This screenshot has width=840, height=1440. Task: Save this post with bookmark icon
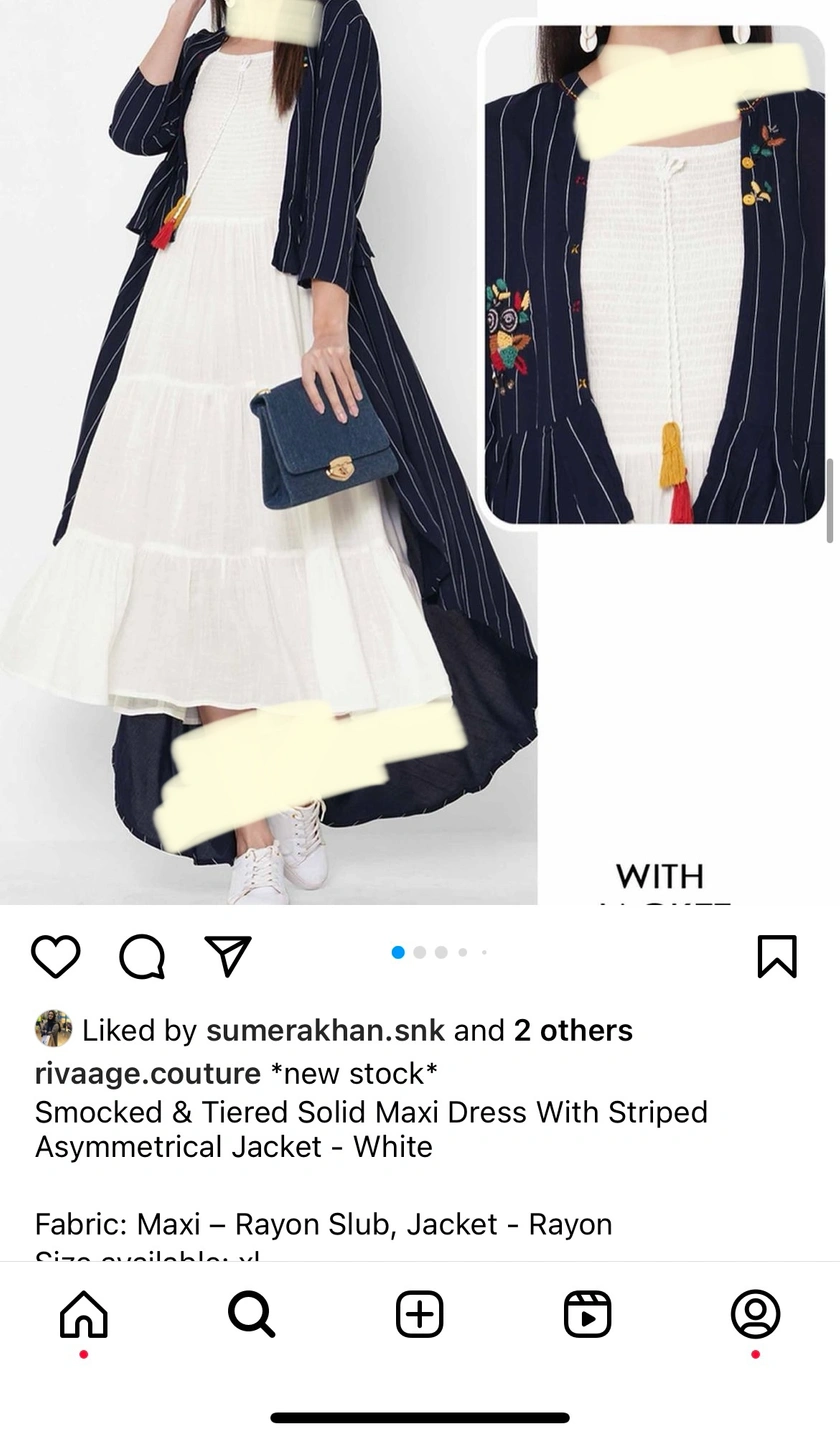click(777, 957)
